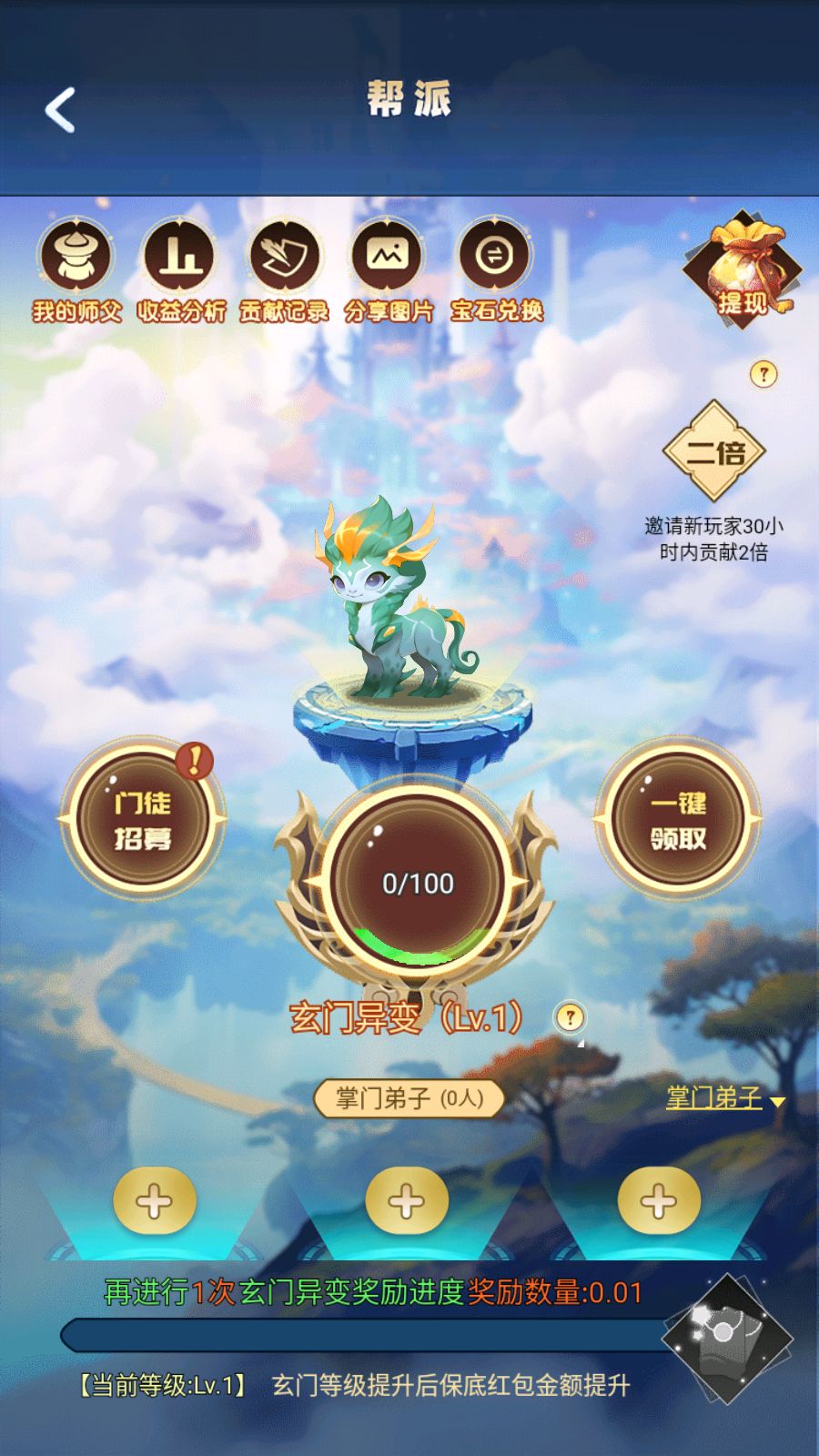Open help next to 玄门异变 (Lv.1)

(x=570, y=1017)
